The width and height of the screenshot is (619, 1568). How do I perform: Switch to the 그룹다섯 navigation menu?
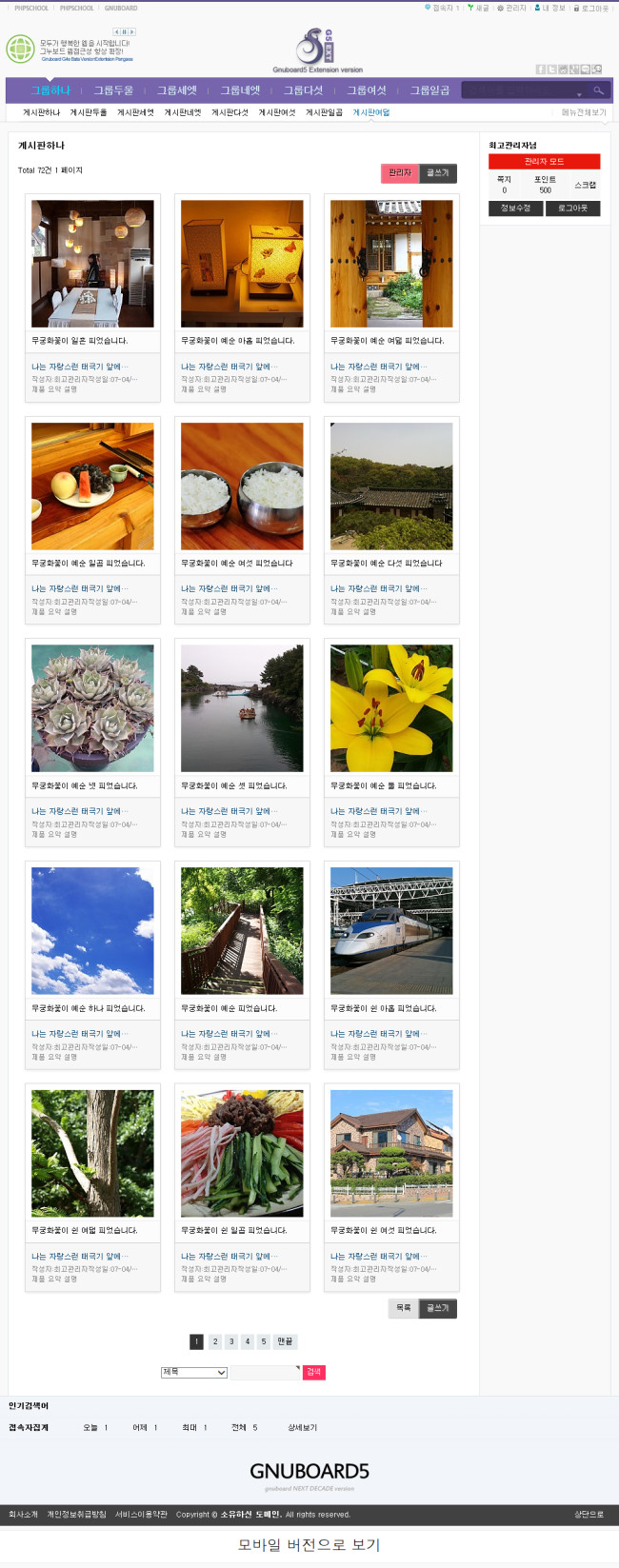(x=303, y=90)
